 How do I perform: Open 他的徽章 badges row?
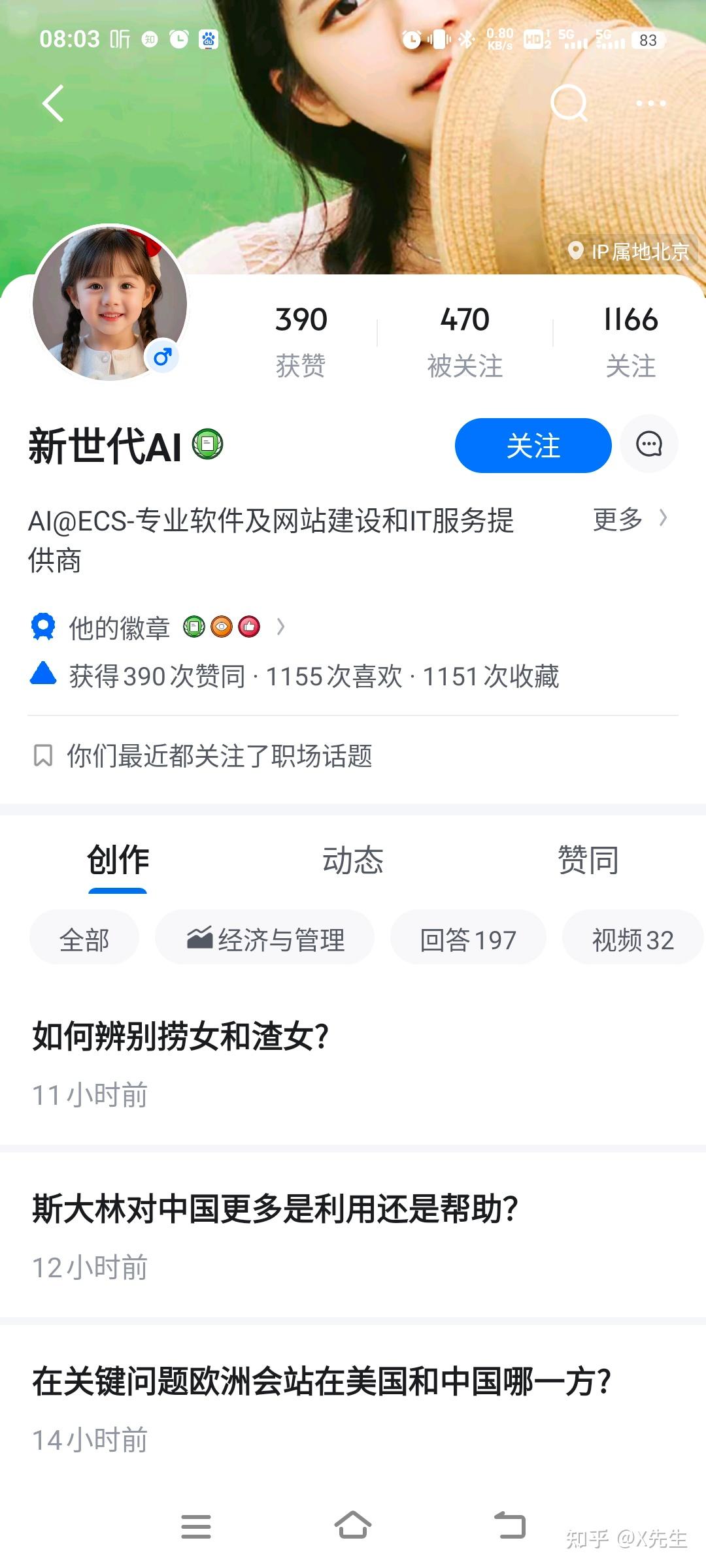point(157,627)
